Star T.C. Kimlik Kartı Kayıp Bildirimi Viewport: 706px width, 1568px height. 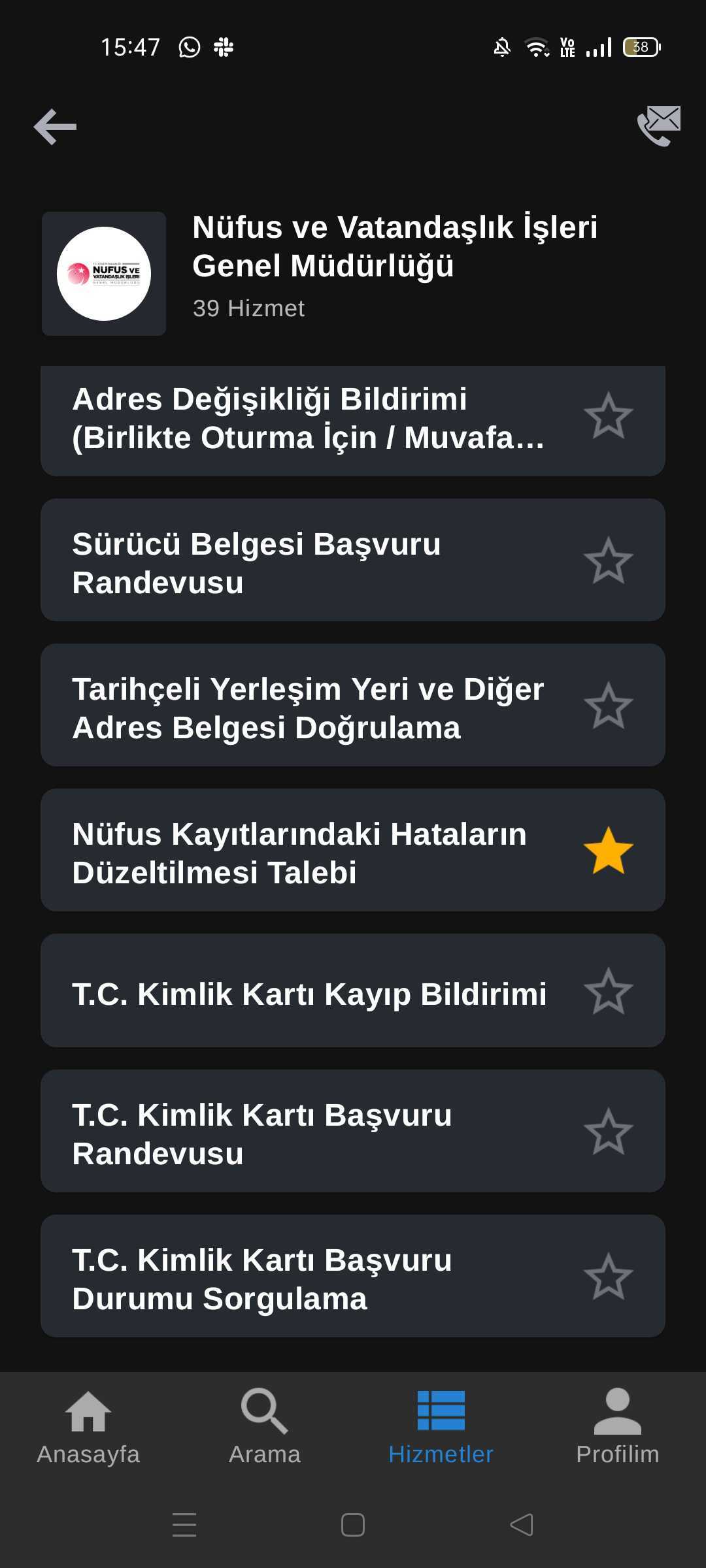pos(608,992)
